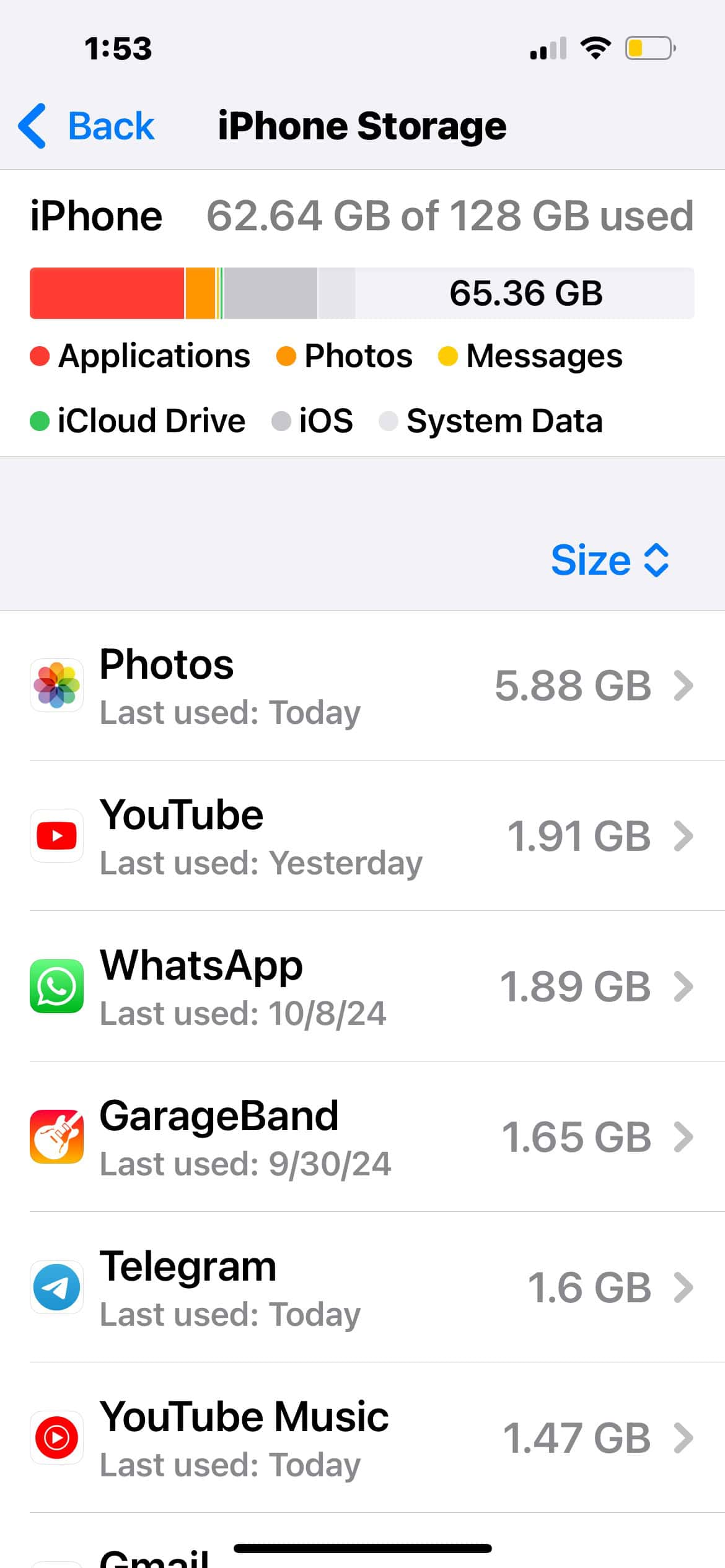Show Telegram storage usage
Image resolution: width=725 pixels, height=1568 pixels.
point(362,1287)
